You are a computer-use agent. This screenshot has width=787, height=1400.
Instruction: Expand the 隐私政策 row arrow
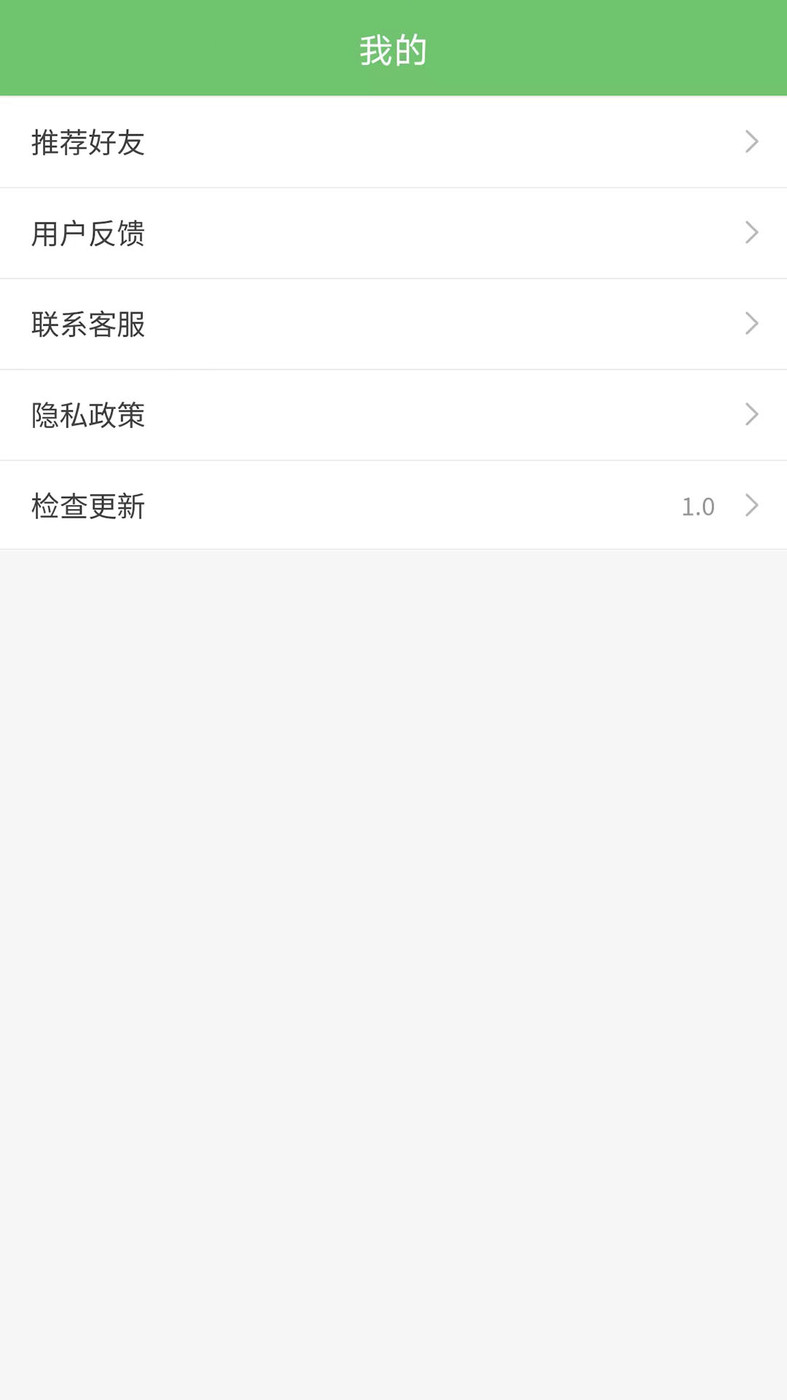pyautogui.click(x=751, y=414)
